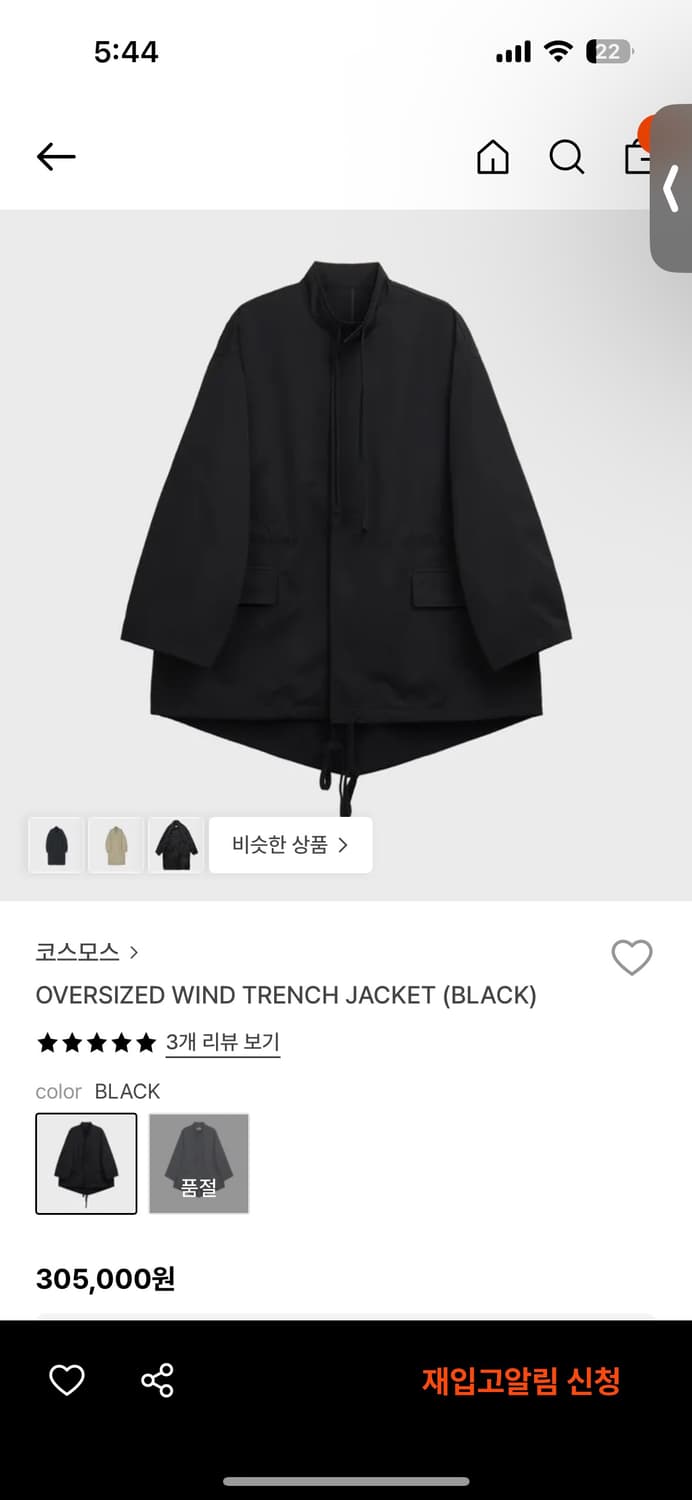692x1500 pixels.
Task: Tap the heart icon in bottom bar
Action: click(x=67, y=1381)
